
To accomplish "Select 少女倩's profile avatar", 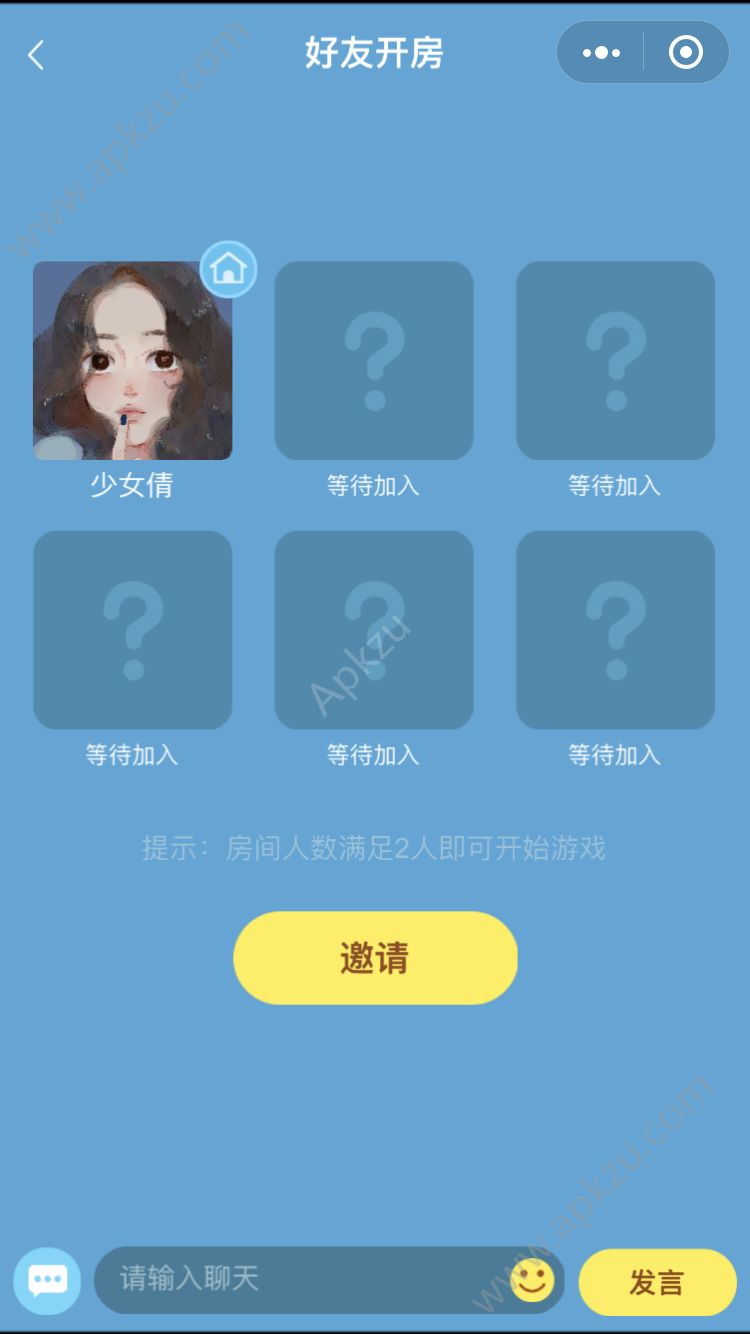I will coord(132,360).
